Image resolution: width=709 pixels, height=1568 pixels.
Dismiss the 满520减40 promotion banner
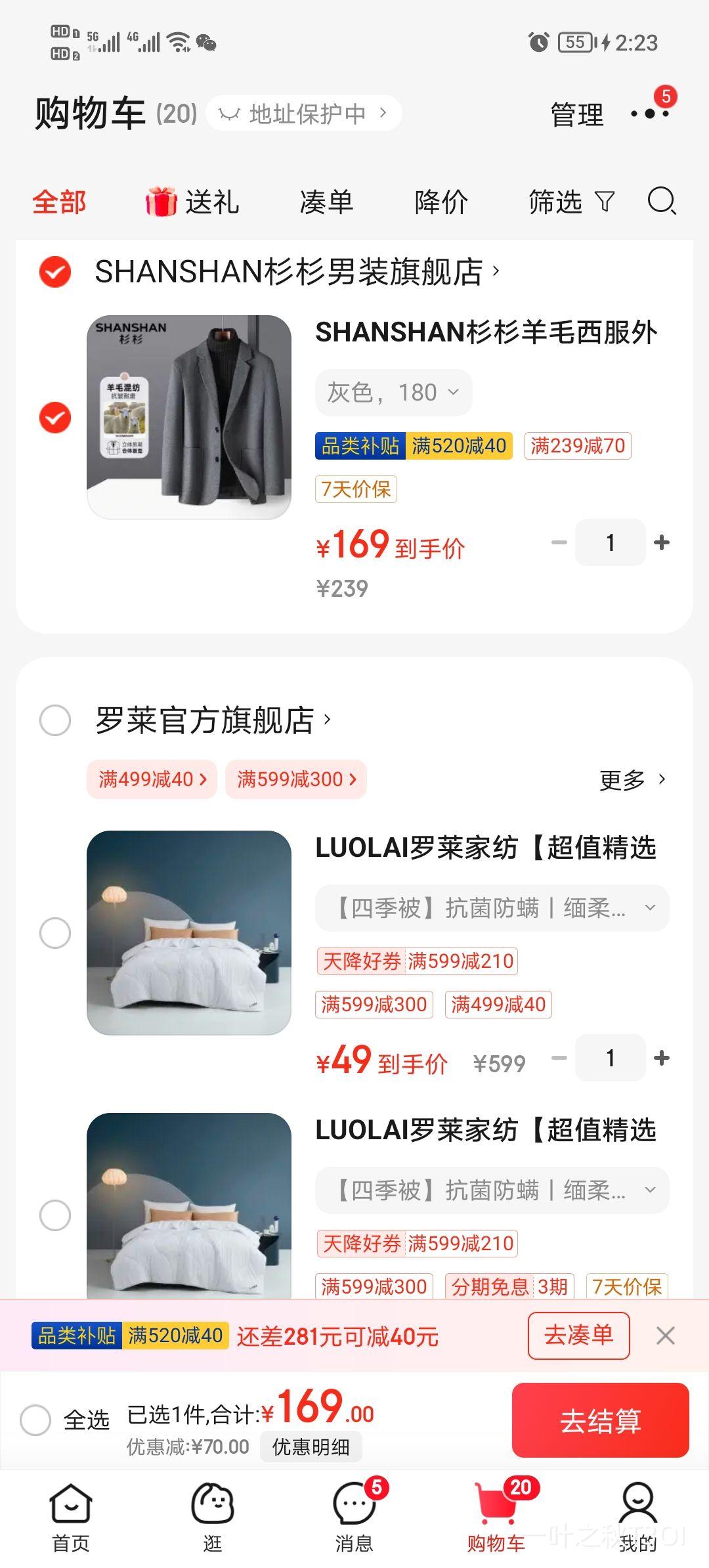pos(665,1336)
